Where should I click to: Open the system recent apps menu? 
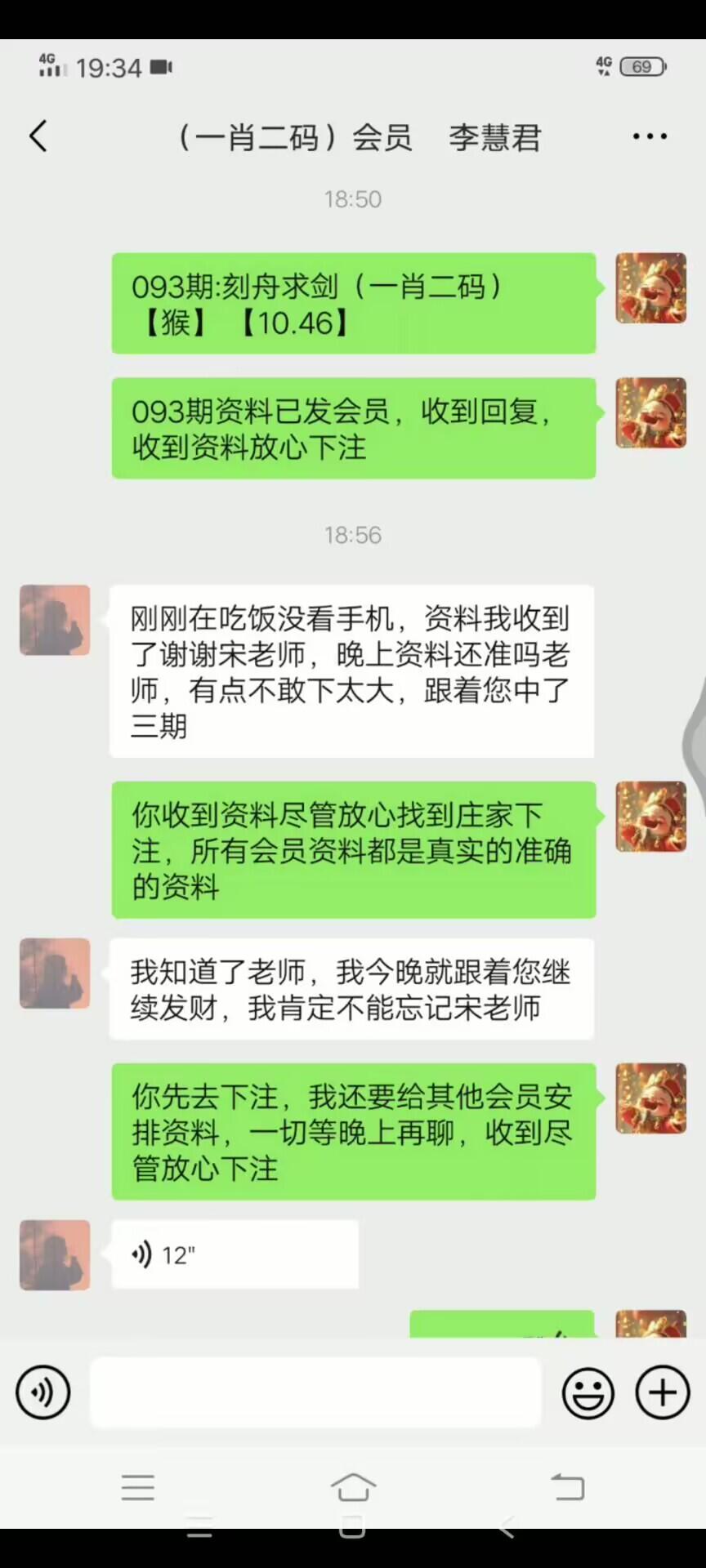point(137,1487)
